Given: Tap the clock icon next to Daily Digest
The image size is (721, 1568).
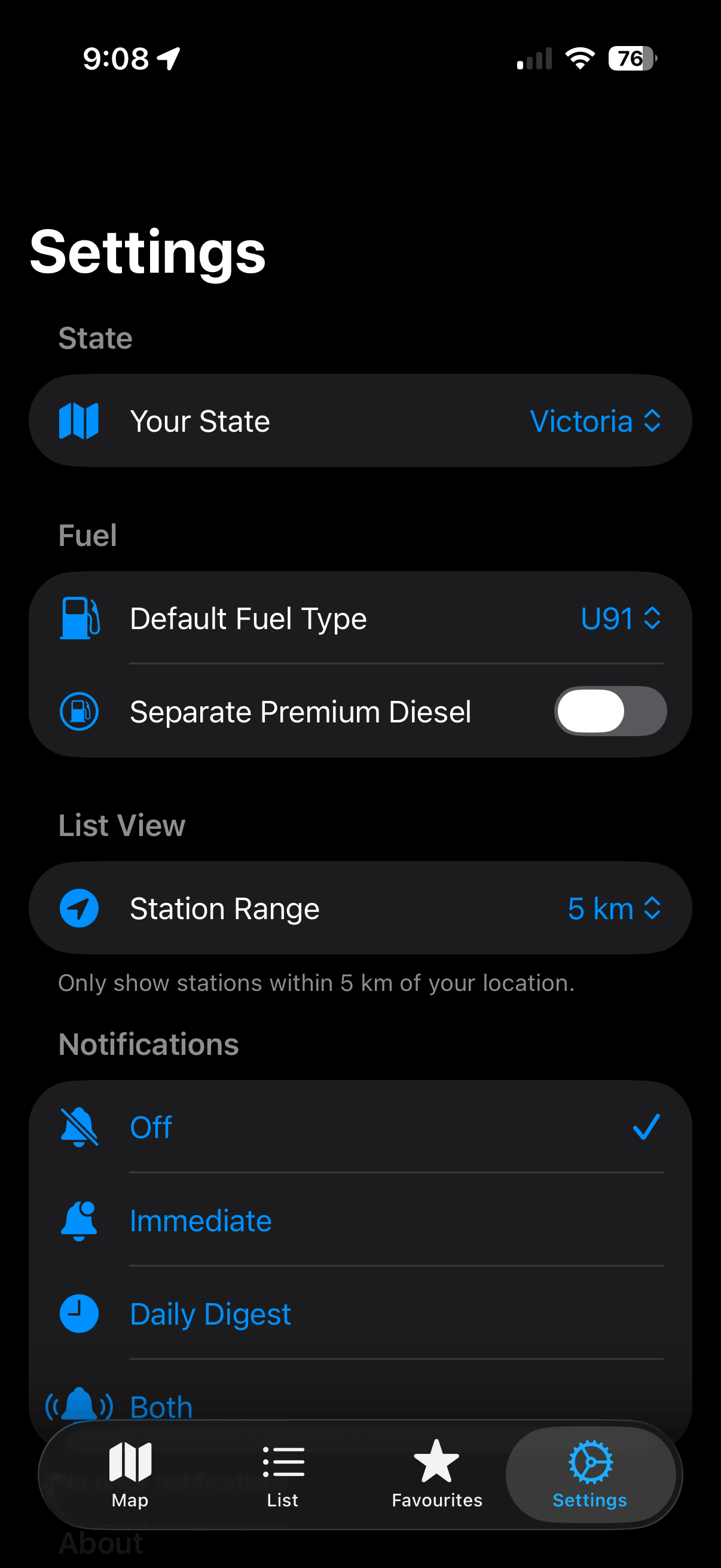Looking at the screenshot, I should coord(79,1313).
